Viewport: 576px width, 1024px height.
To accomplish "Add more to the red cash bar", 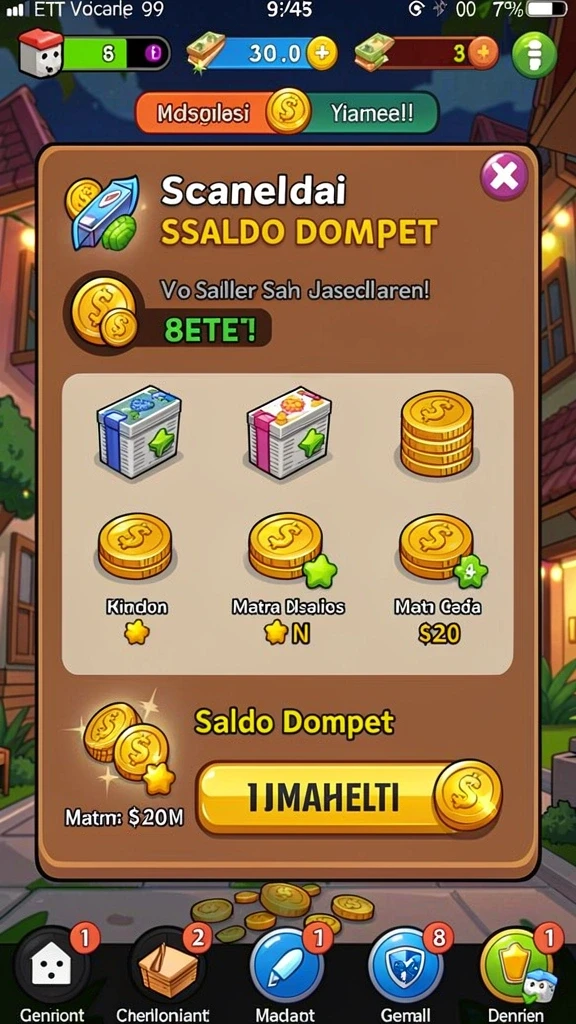I will coord(482,54).
